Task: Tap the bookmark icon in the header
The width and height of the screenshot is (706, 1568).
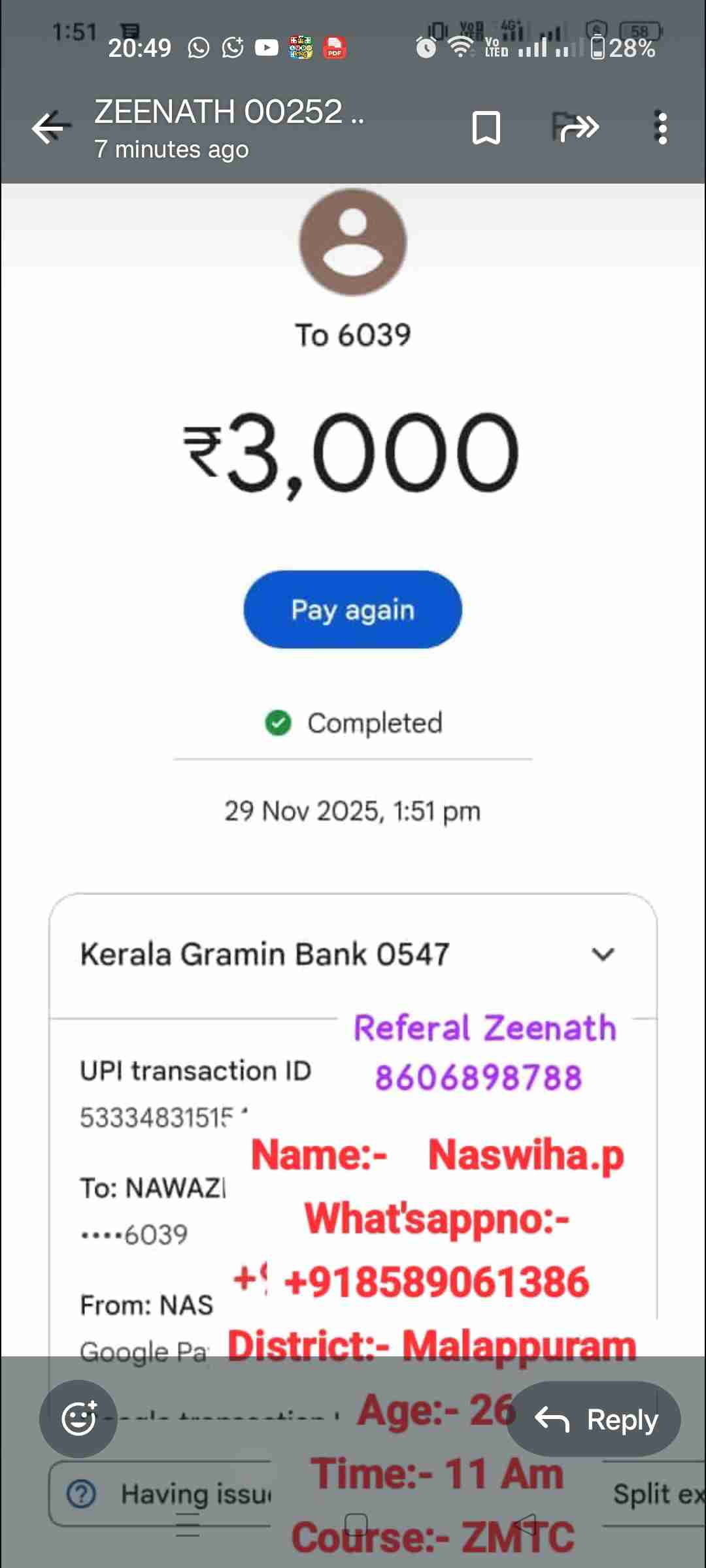Action: pos(486,127)
